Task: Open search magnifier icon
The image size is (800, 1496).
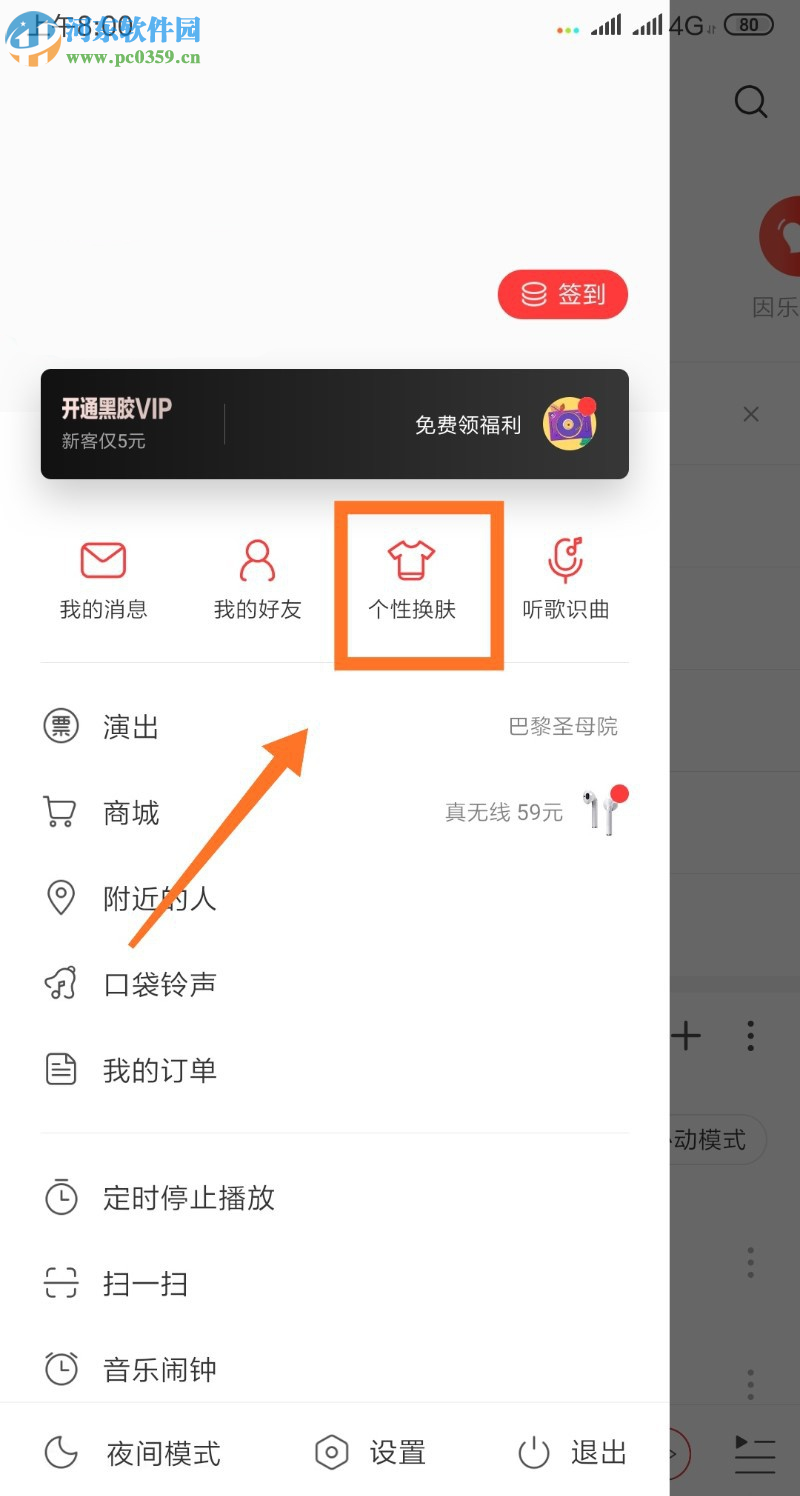Action: coord(750,102)
